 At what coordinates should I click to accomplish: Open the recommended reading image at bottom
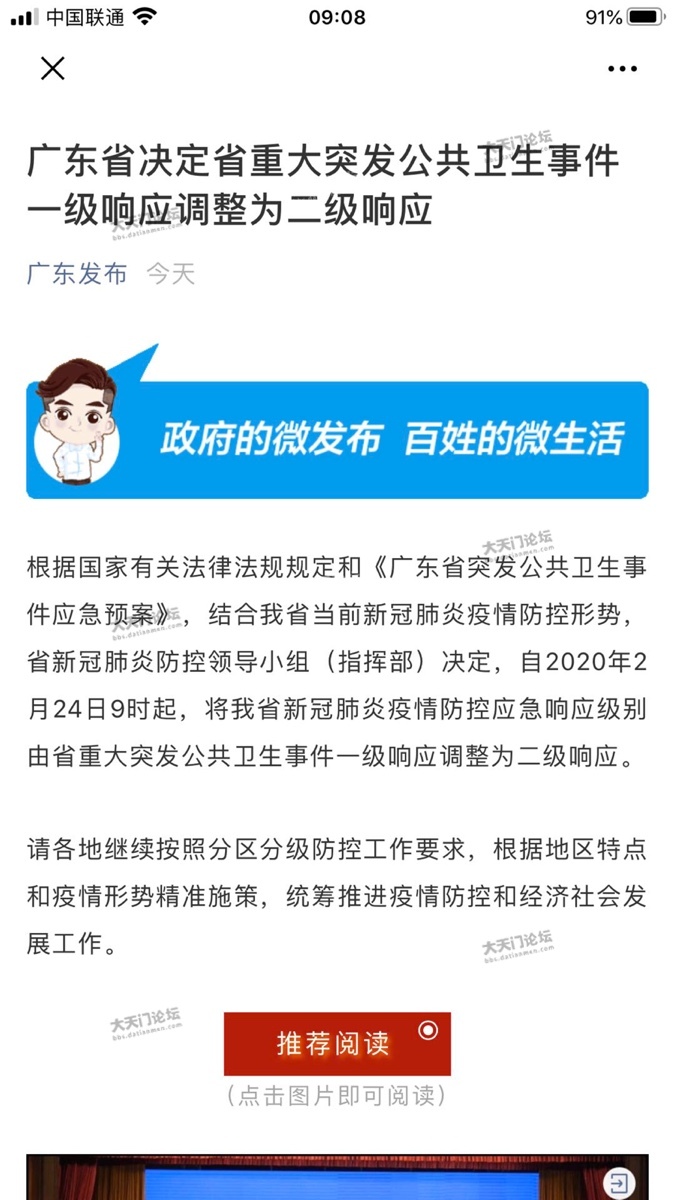[337, 1178]
